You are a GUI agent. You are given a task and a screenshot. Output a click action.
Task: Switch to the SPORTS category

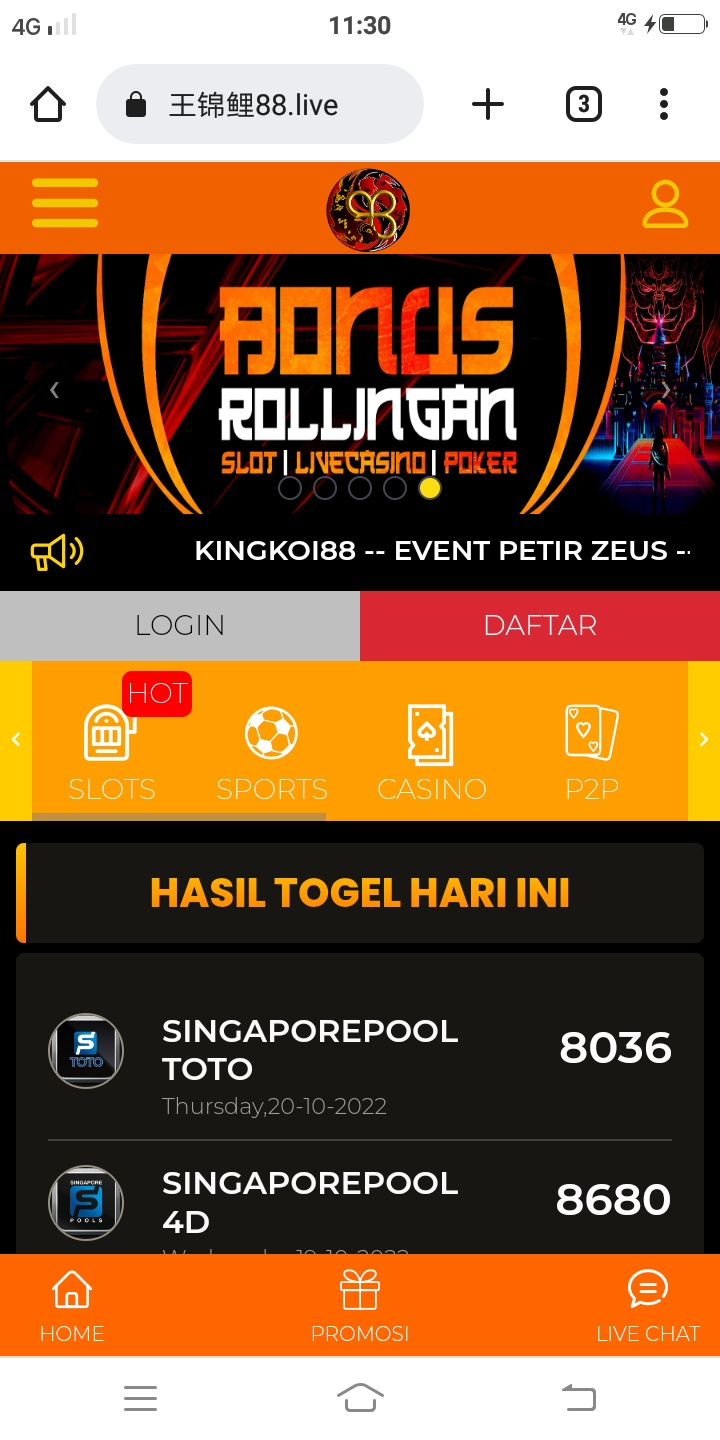(272, 752)
